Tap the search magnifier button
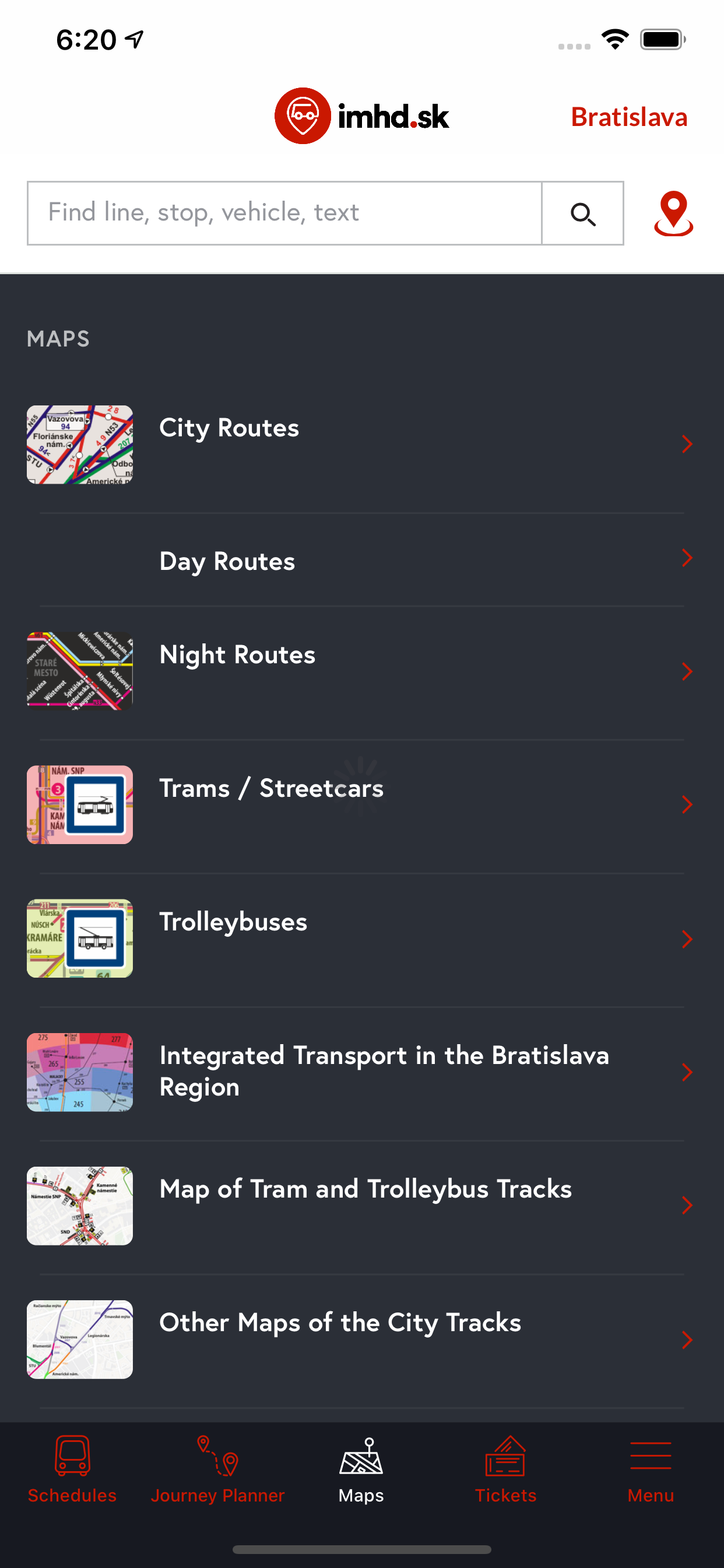The image size is (724, 1568). (582, 213)
